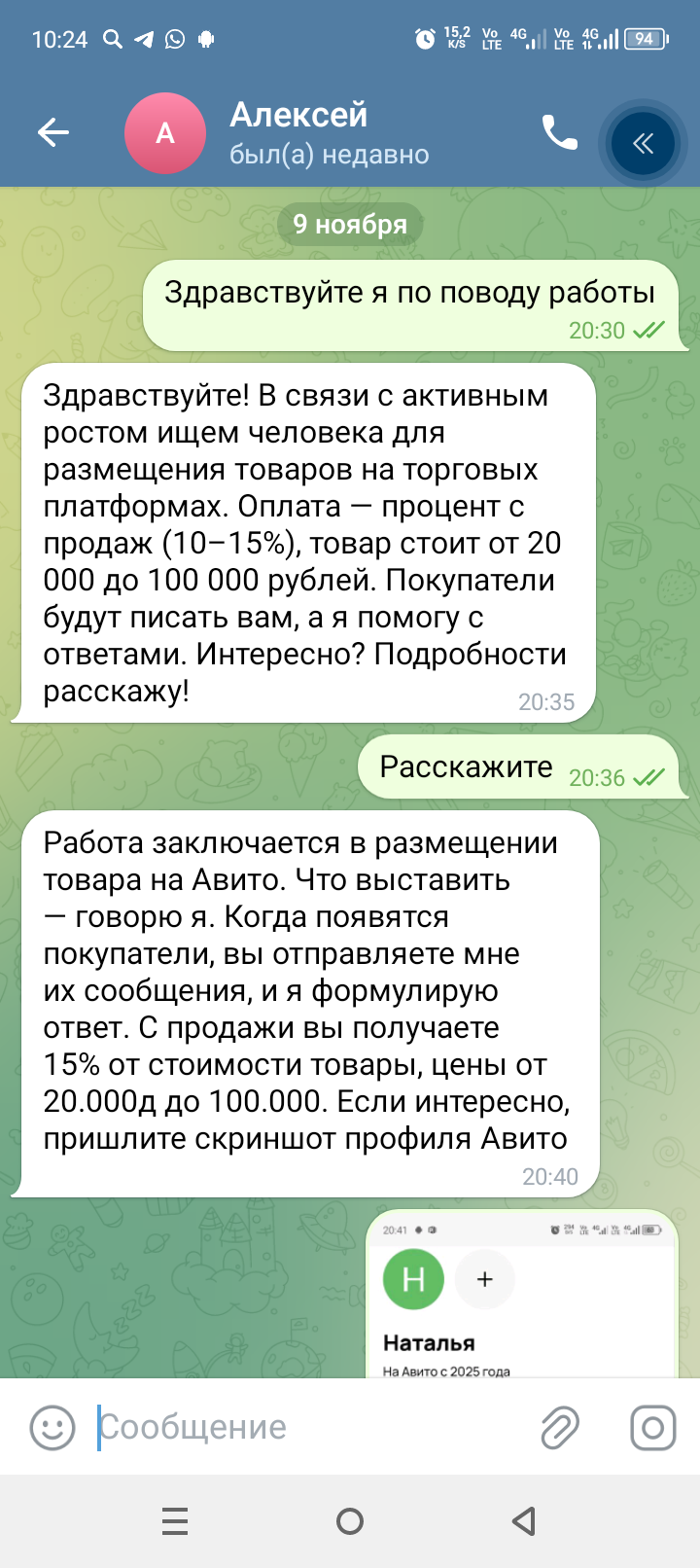Go back to the chat list

click(53, 132)
